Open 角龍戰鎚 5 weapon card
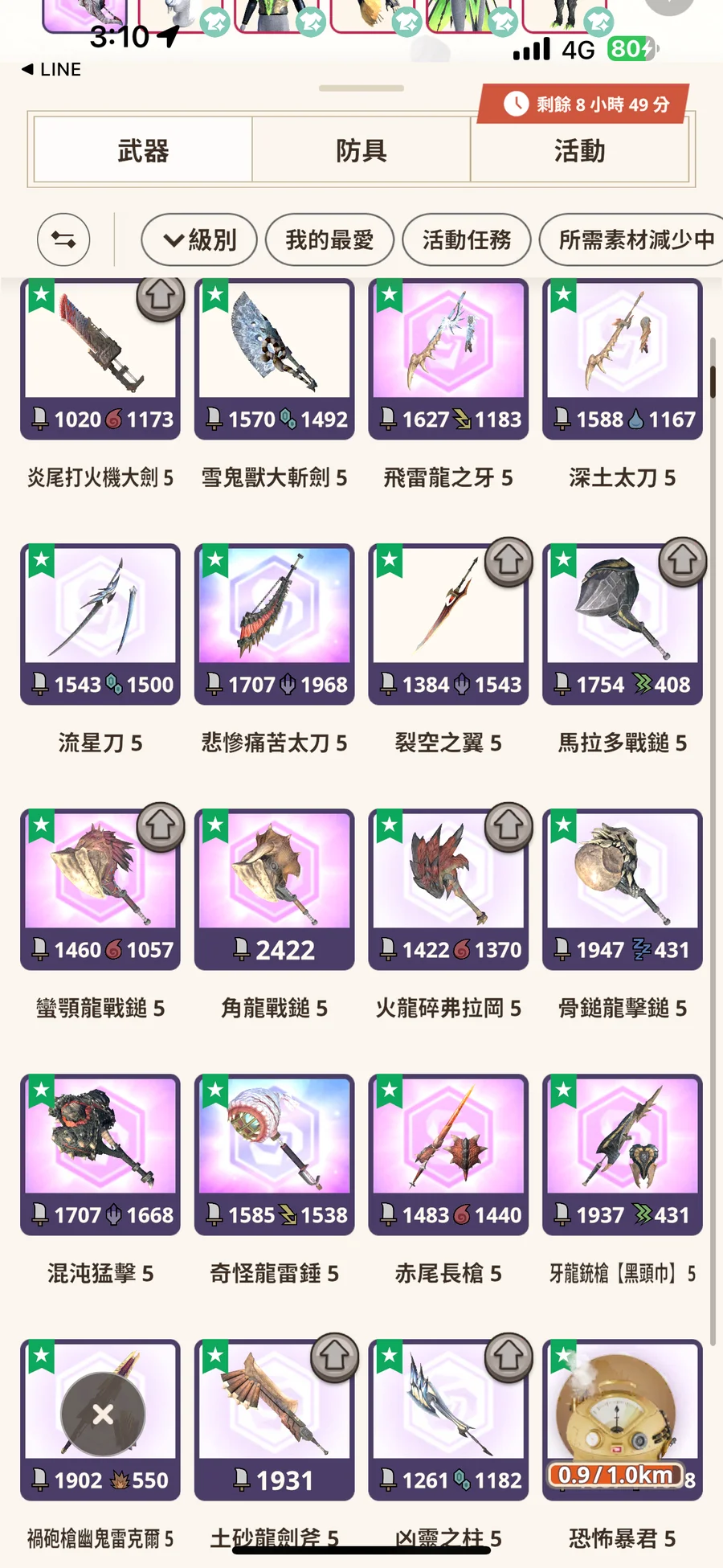The width and height of the screenshot is (723, 1568). pyautogui.click(x=274, y=890)
